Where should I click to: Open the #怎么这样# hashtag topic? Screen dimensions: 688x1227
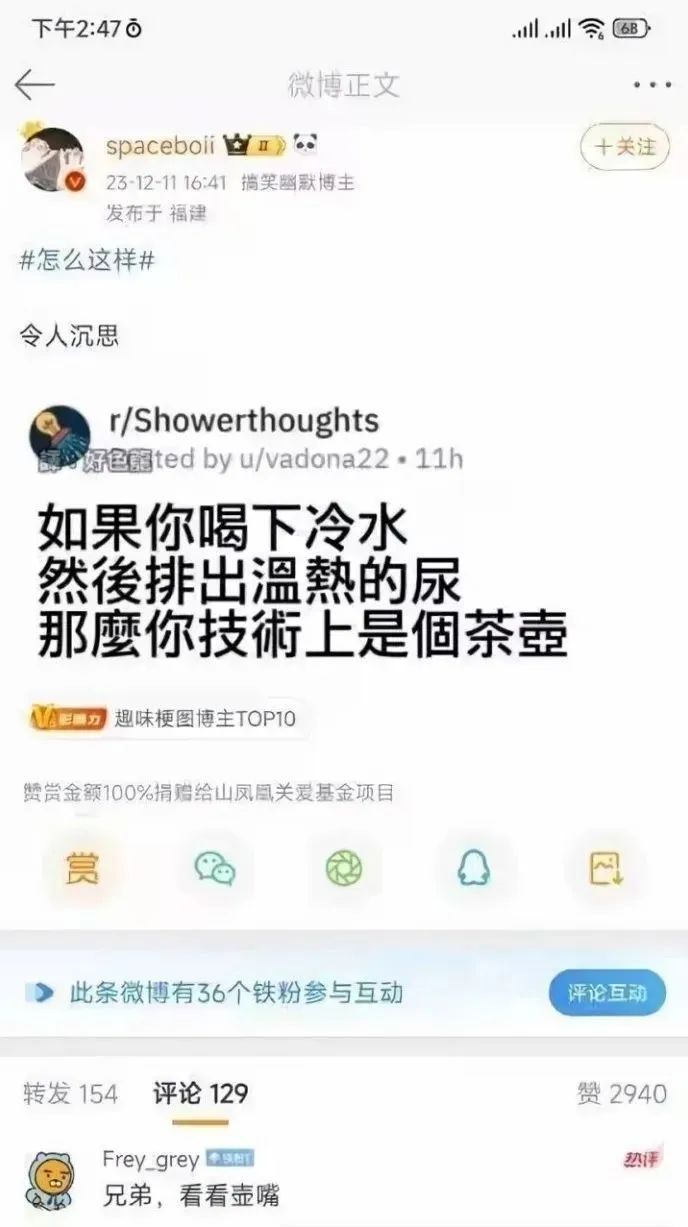[87, 257]
